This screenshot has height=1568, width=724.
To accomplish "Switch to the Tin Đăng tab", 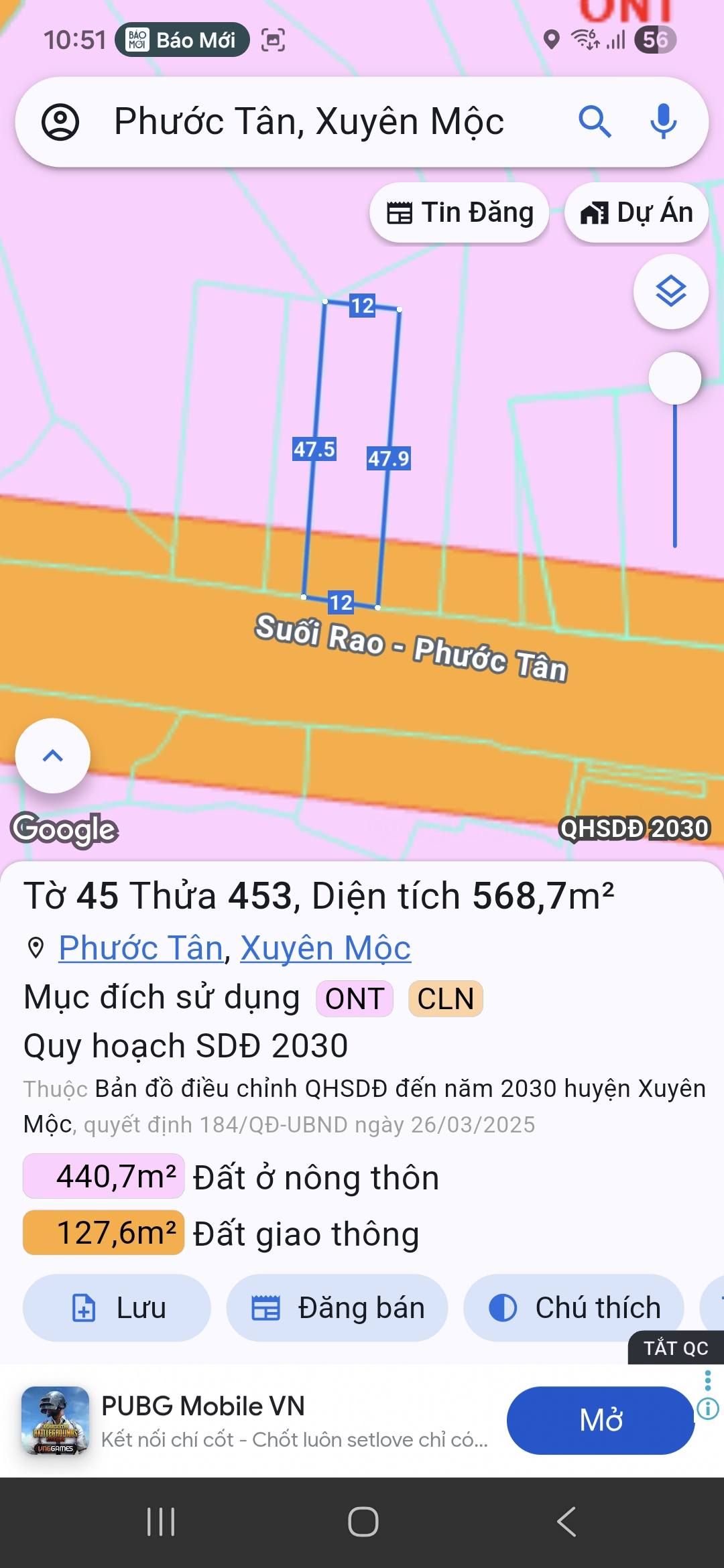I will [460, 212].
